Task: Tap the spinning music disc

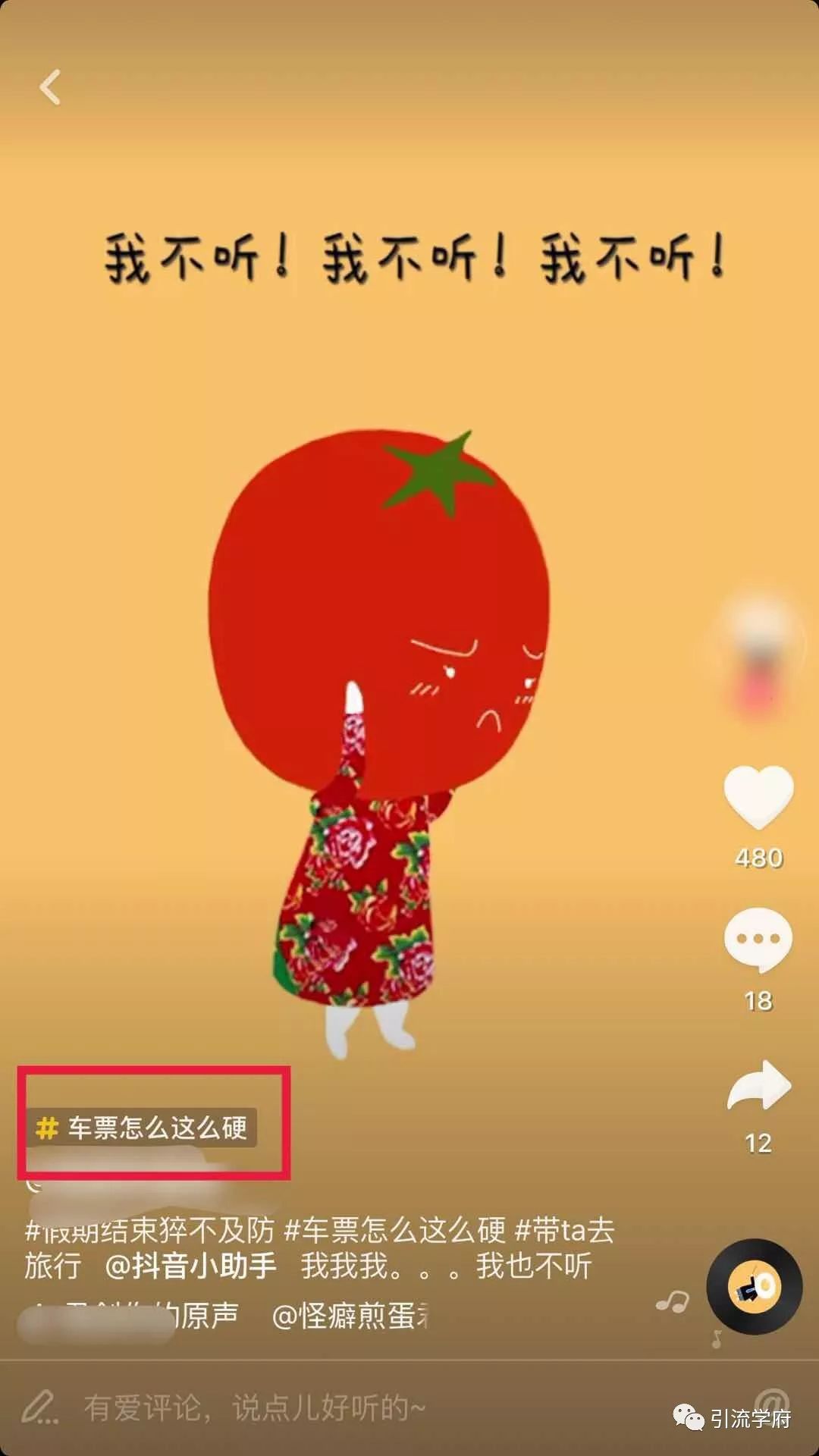Action: point(755,1287)
